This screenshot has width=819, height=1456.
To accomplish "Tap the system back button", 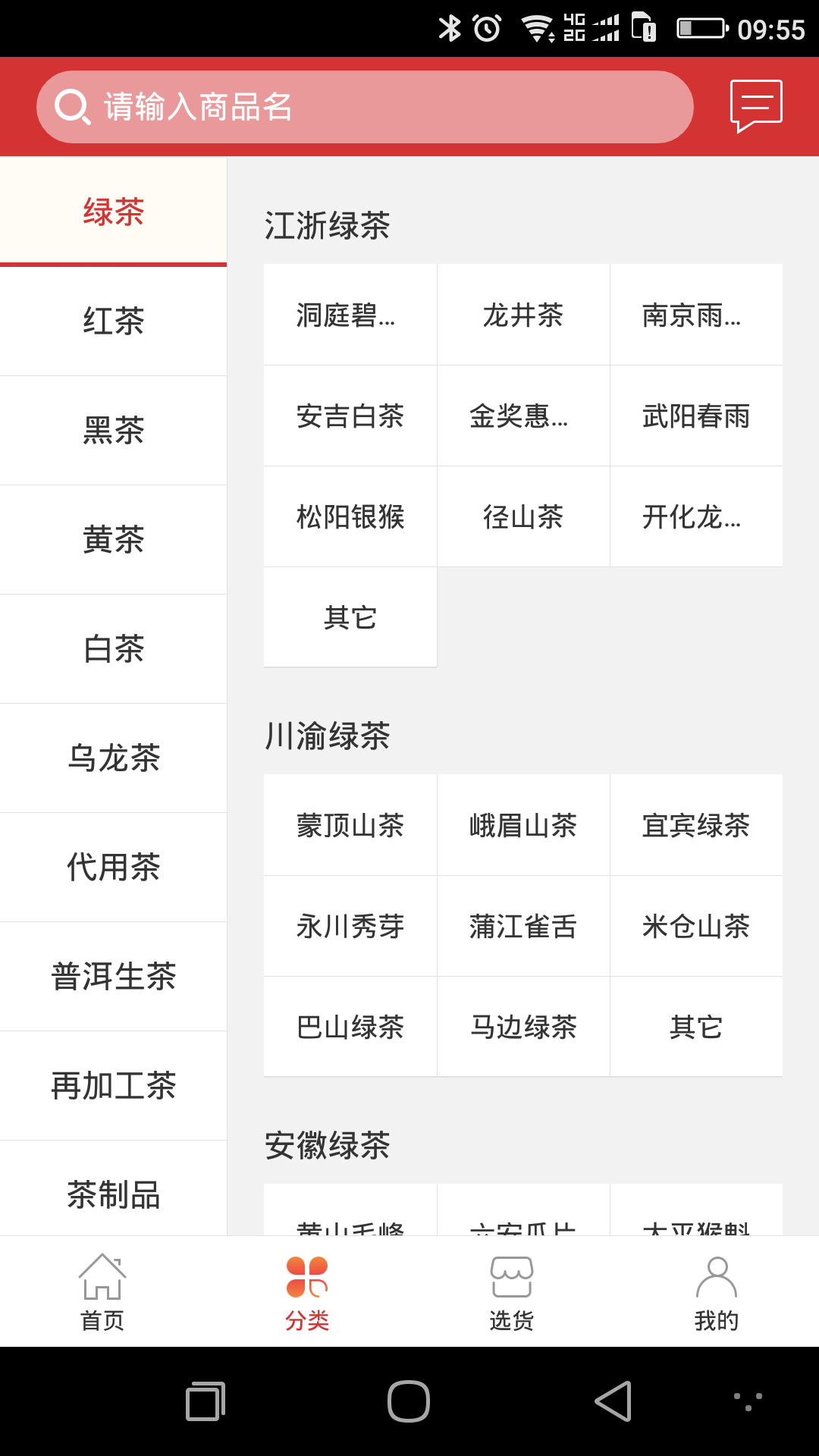I will [x=613, y=1401].
